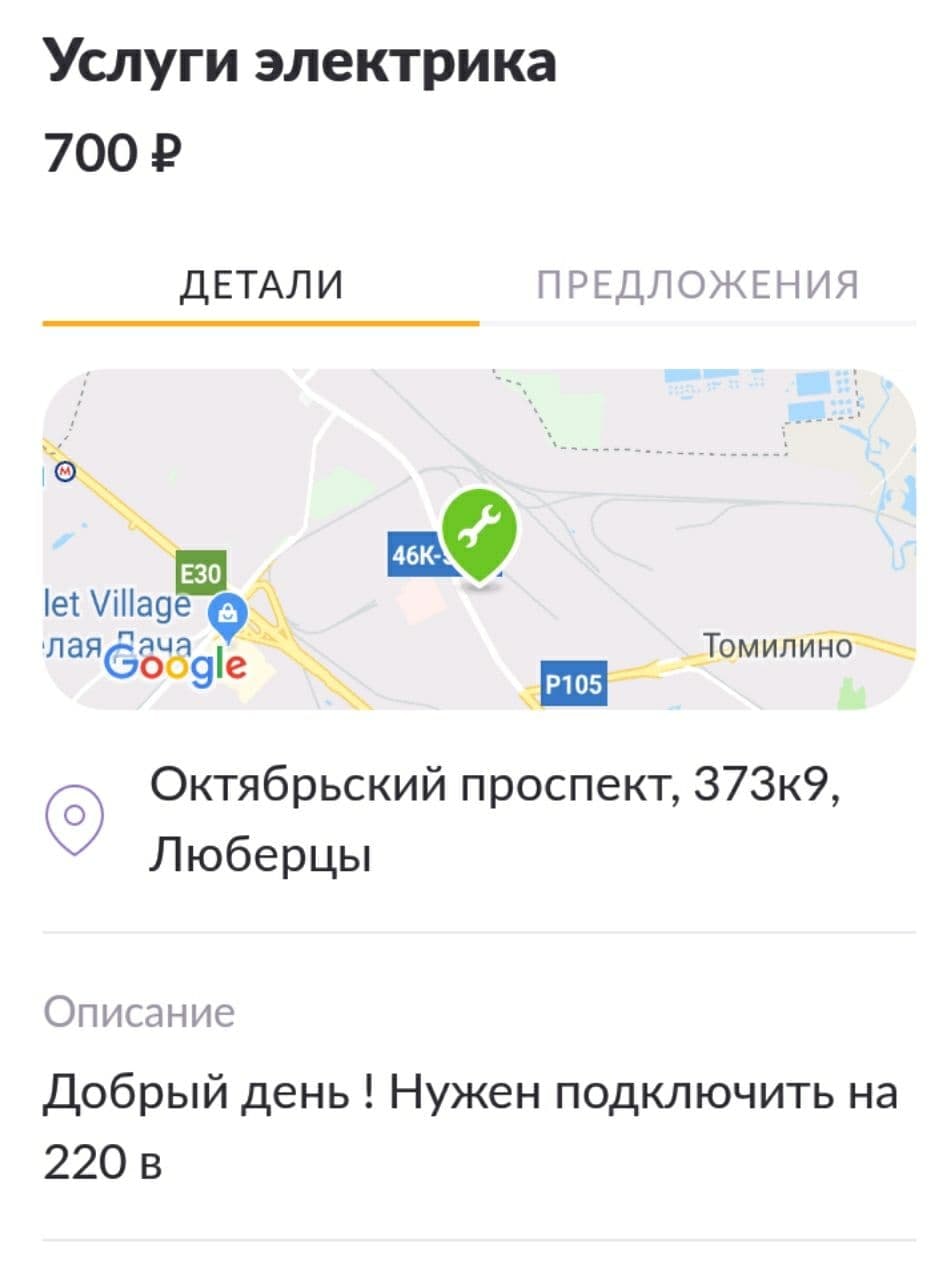This screenshot has width=948, height=1280.
Task: Switch to the ДЕТАЛИ tab
Action: [261, 285]
